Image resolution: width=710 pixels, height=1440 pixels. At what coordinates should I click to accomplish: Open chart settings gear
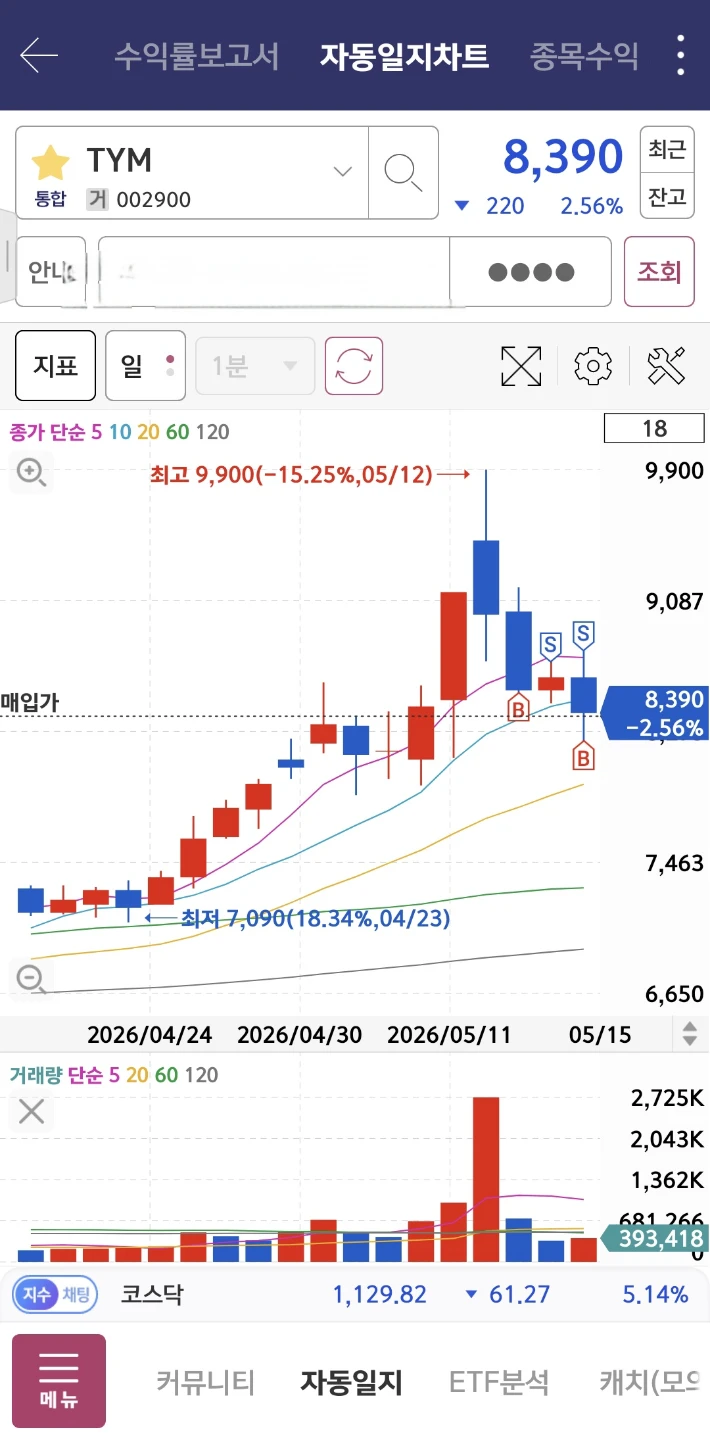click(x=593, y=366)
